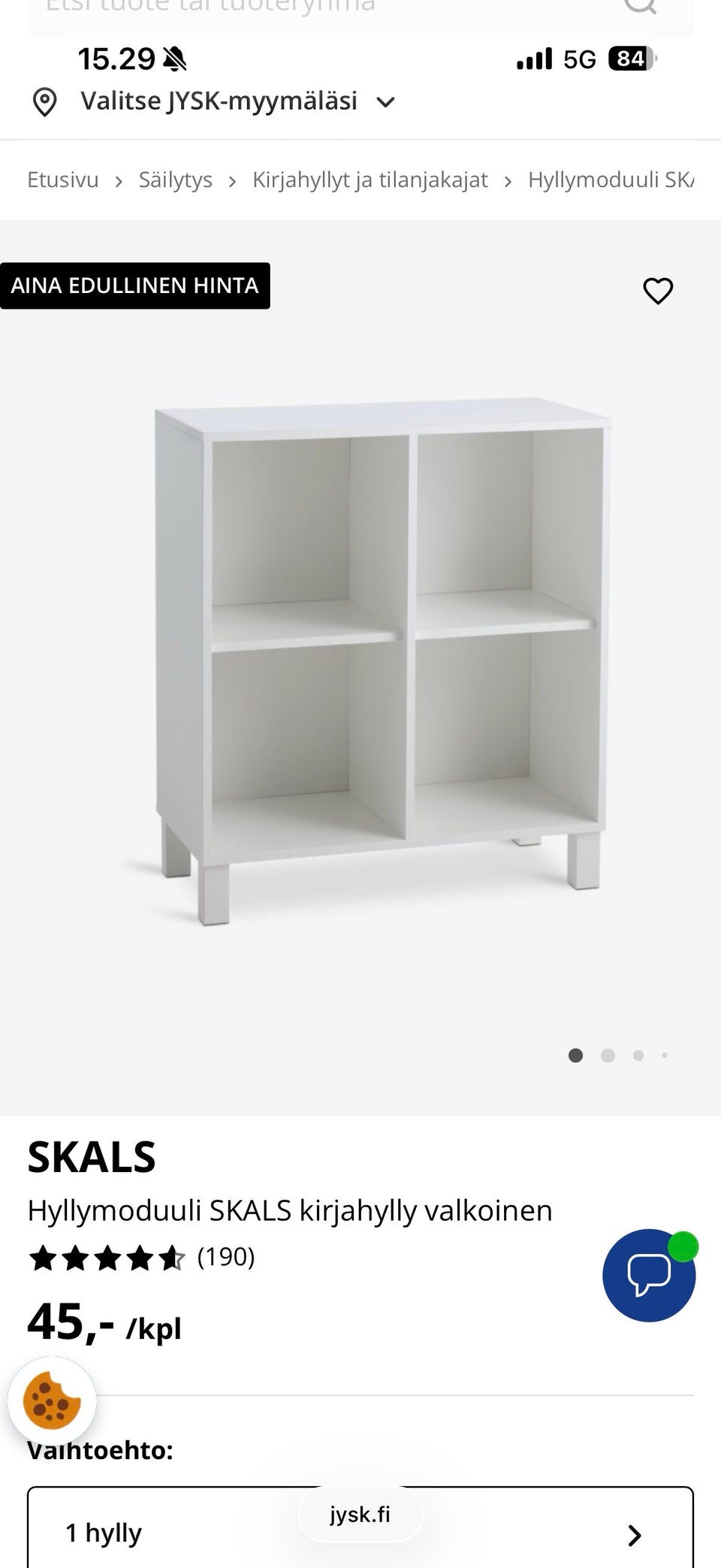Image resolution: width=721 pixels, height=1568 pixels.
Task: Open the live chat bubble
Action: pyautogui.click(x=649, y=1275)
